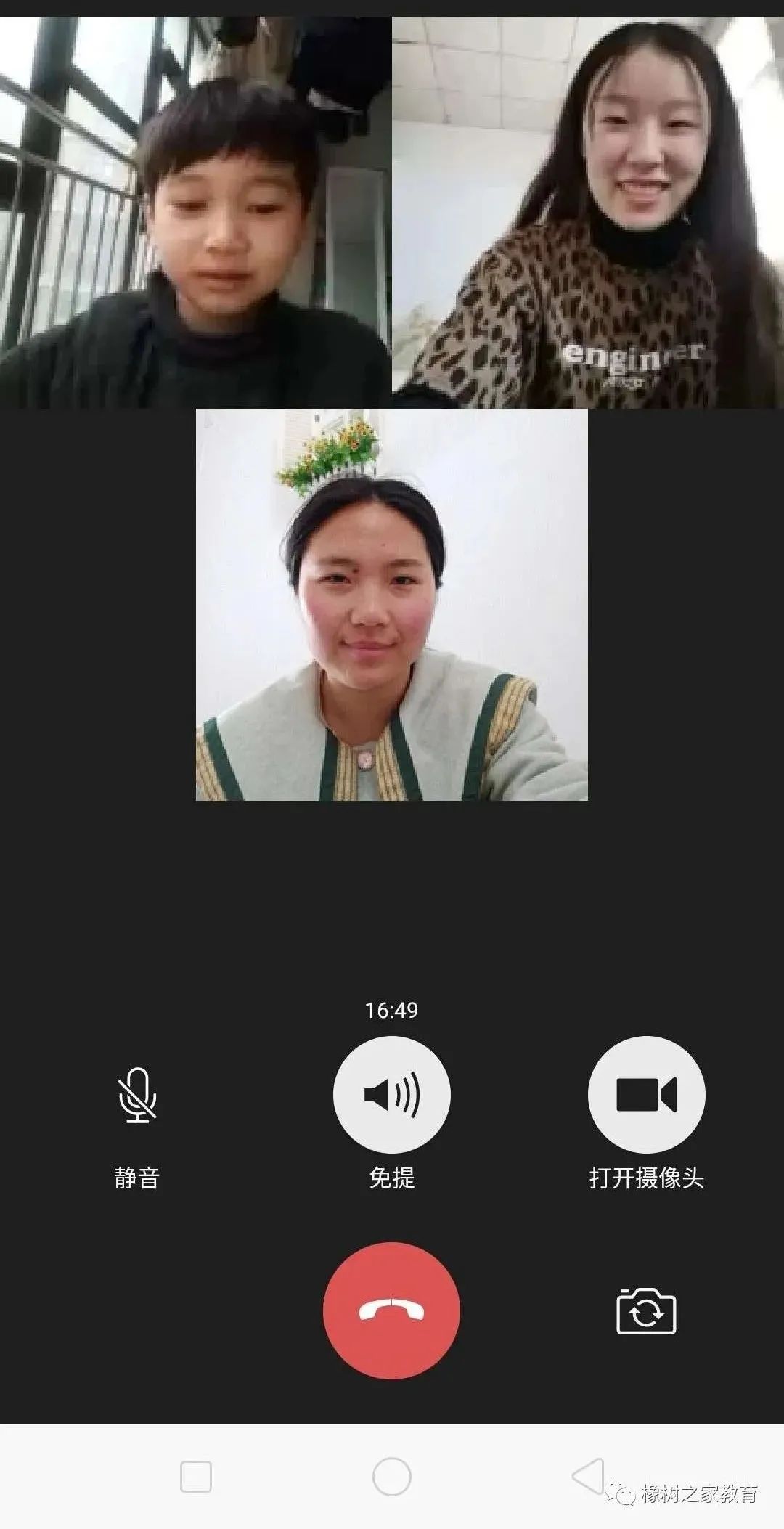The width and height of the screenshot is (784, 1529).
Task: Turn on the camera (打开摄像头)
Action: [x=646, y=1094]
